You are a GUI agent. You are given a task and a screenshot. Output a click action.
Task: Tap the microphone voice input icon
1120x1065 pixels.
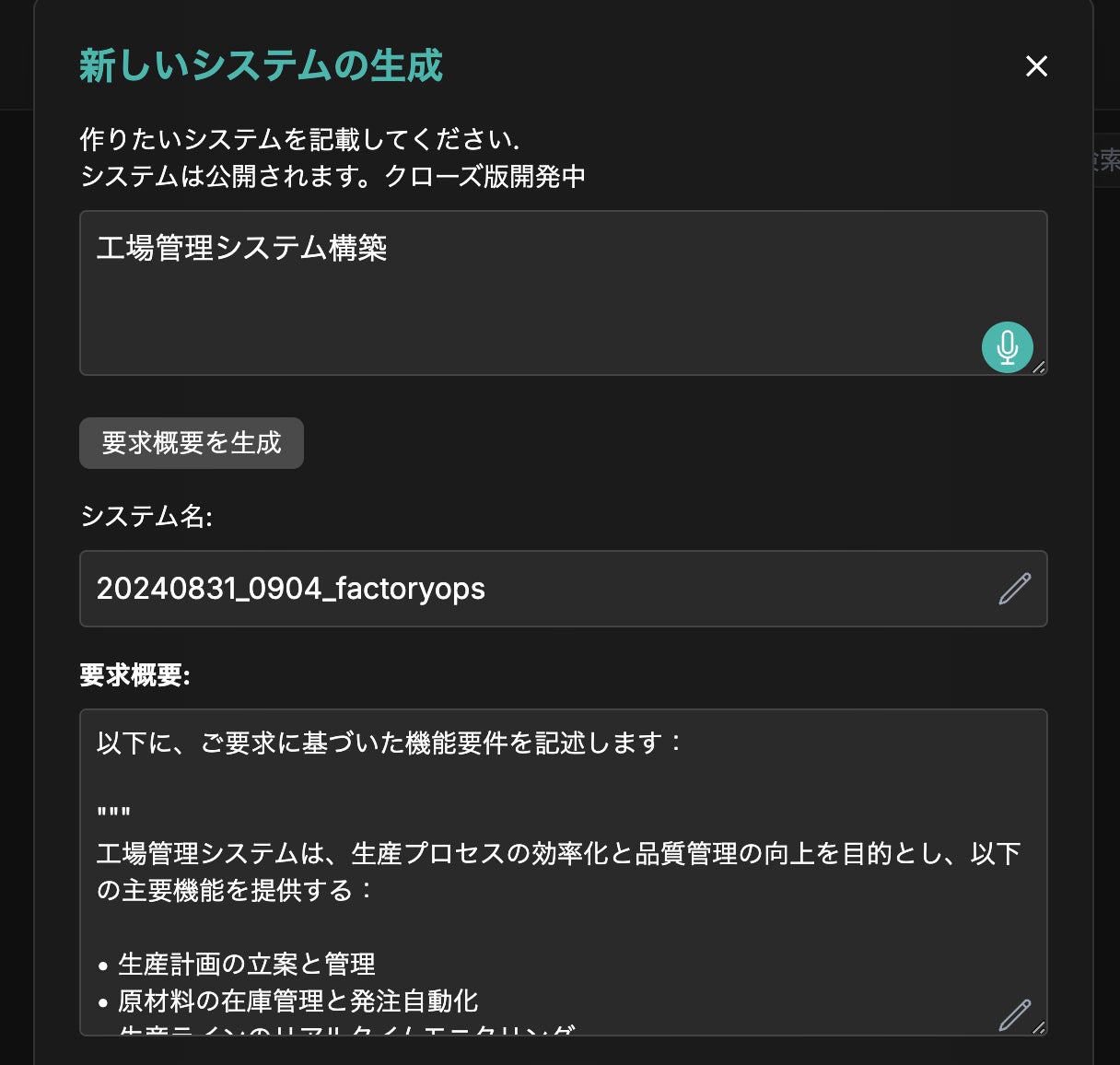pyautogui.click(x=1007, y=347)
